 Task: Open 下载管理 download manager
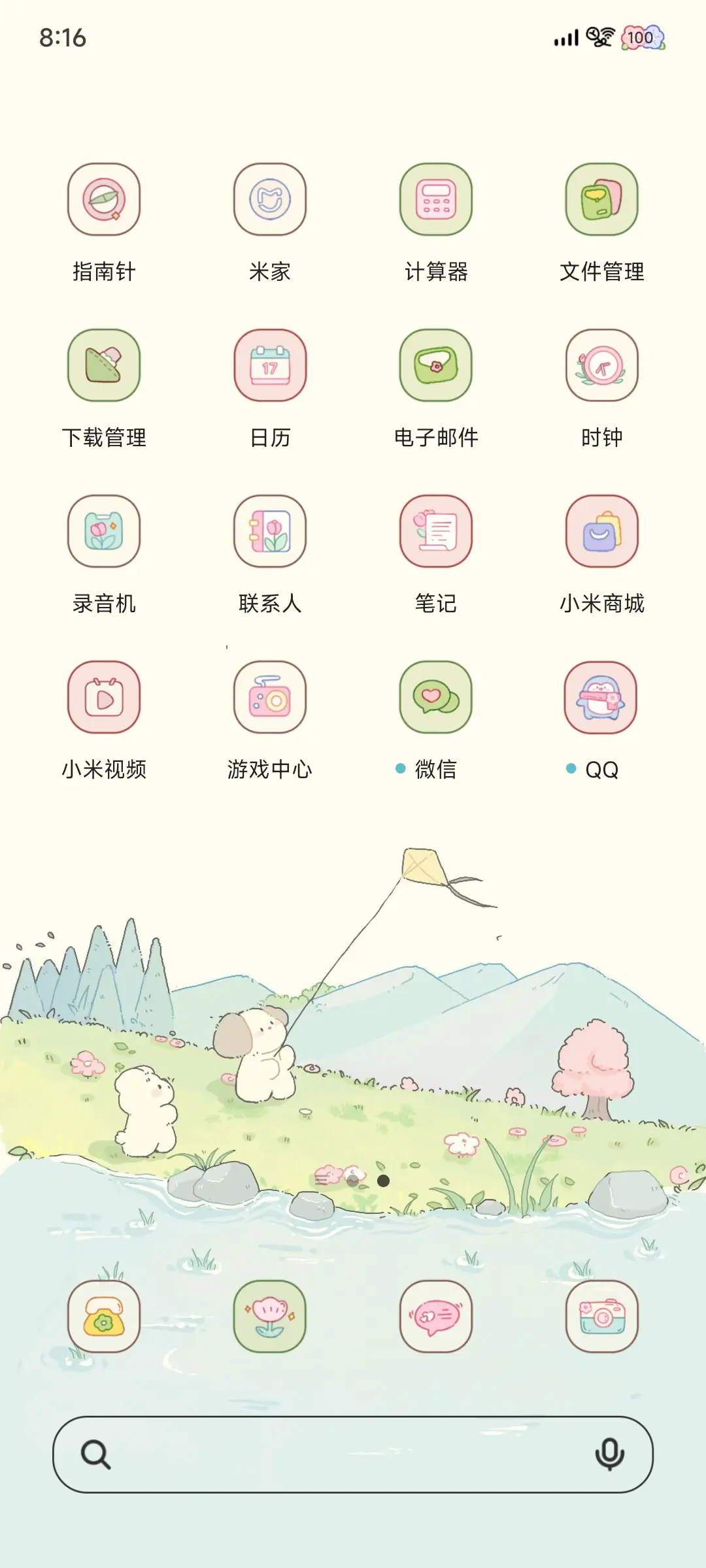point(104,366)
